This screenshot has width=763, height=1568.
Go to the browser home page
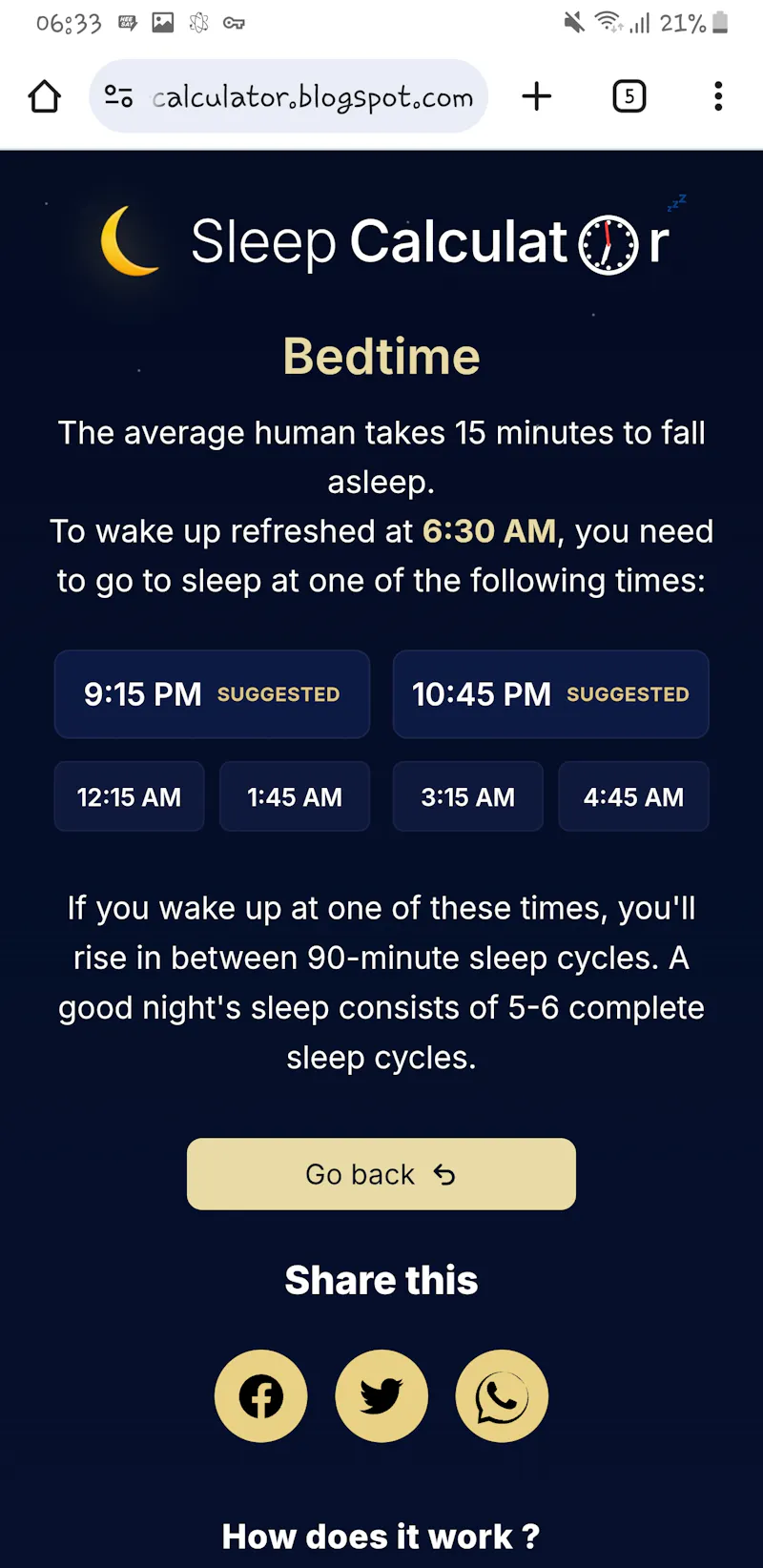tap(45, 96)
